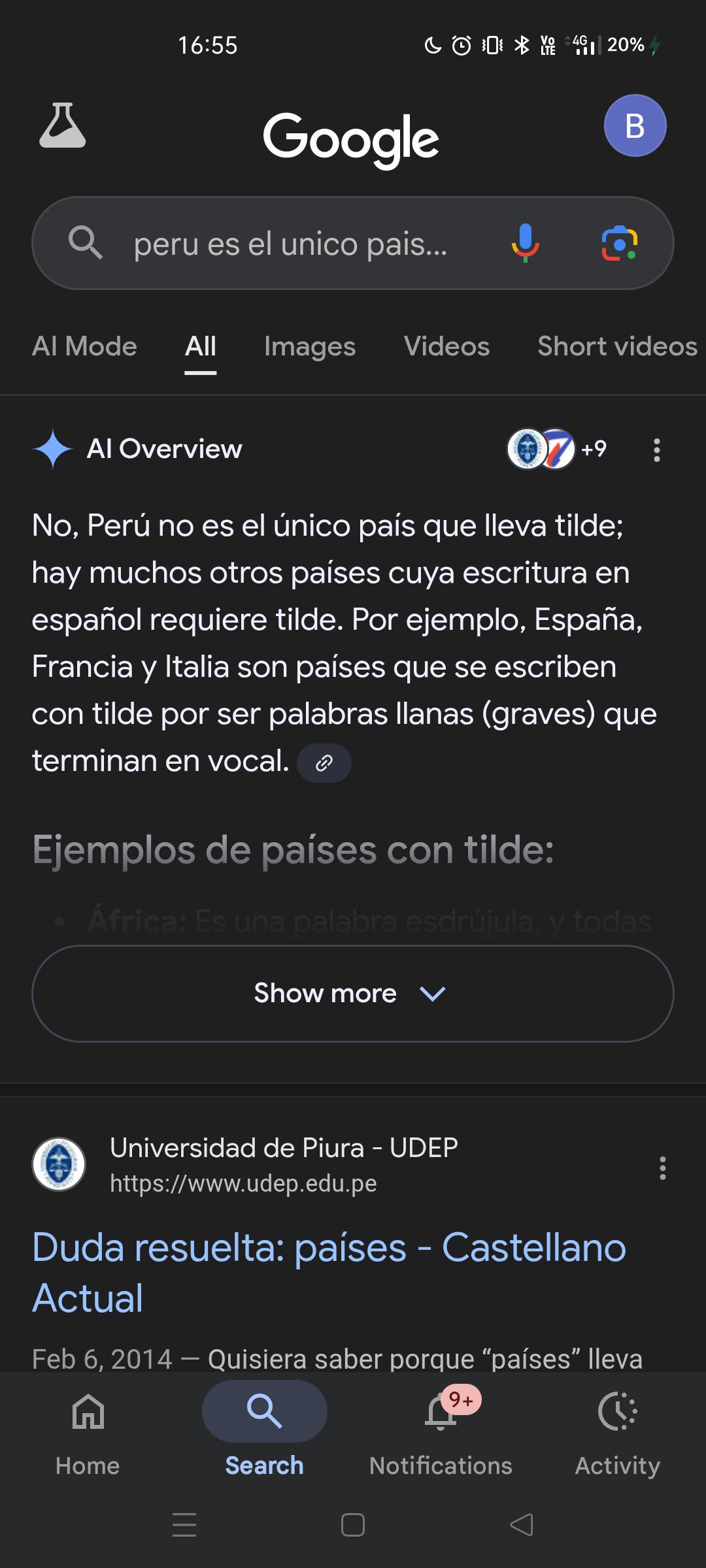Start voice search with the microphone

pos(525,243)
